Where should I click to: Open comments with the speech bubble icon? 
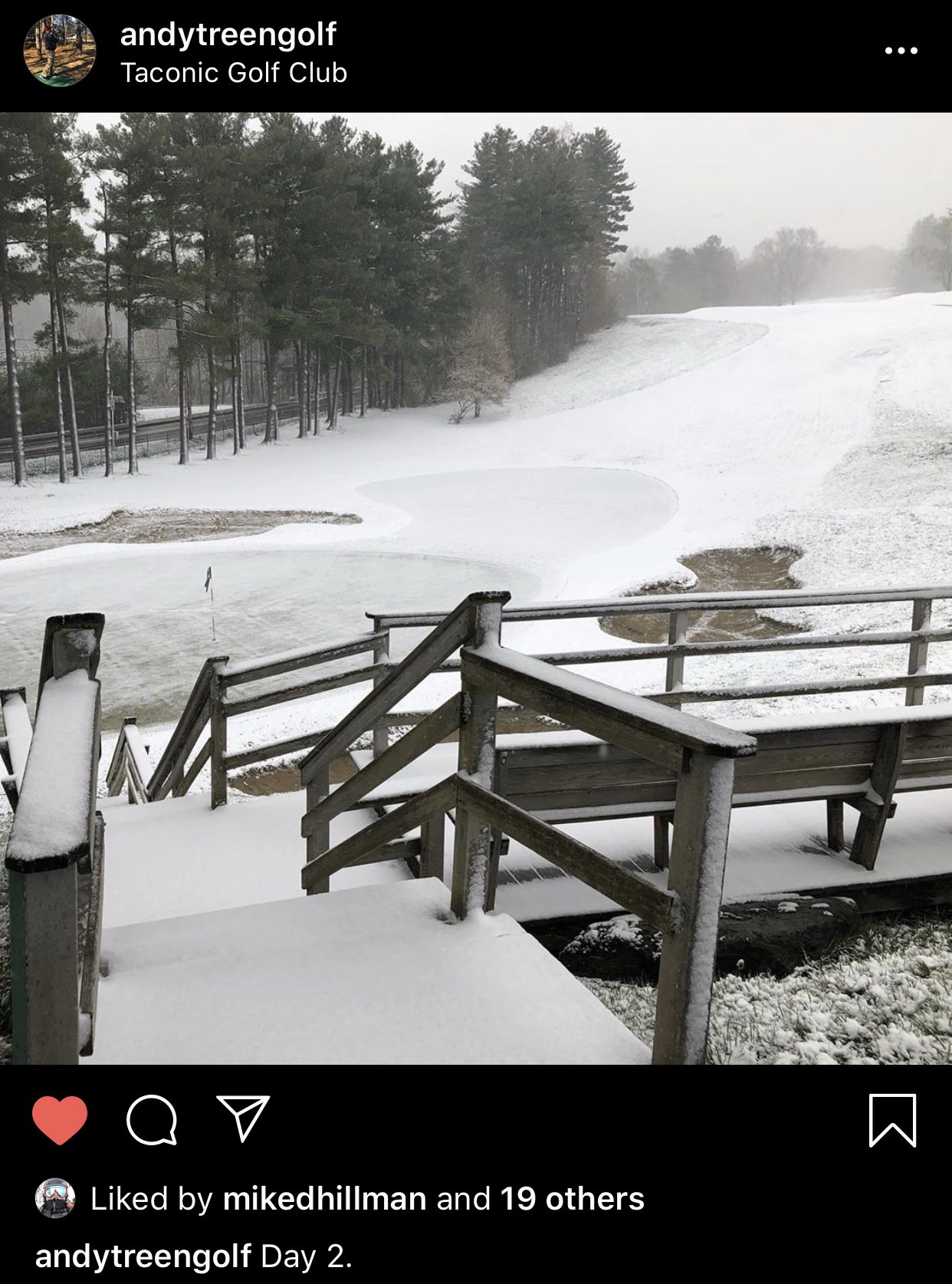click(152, 1120)
